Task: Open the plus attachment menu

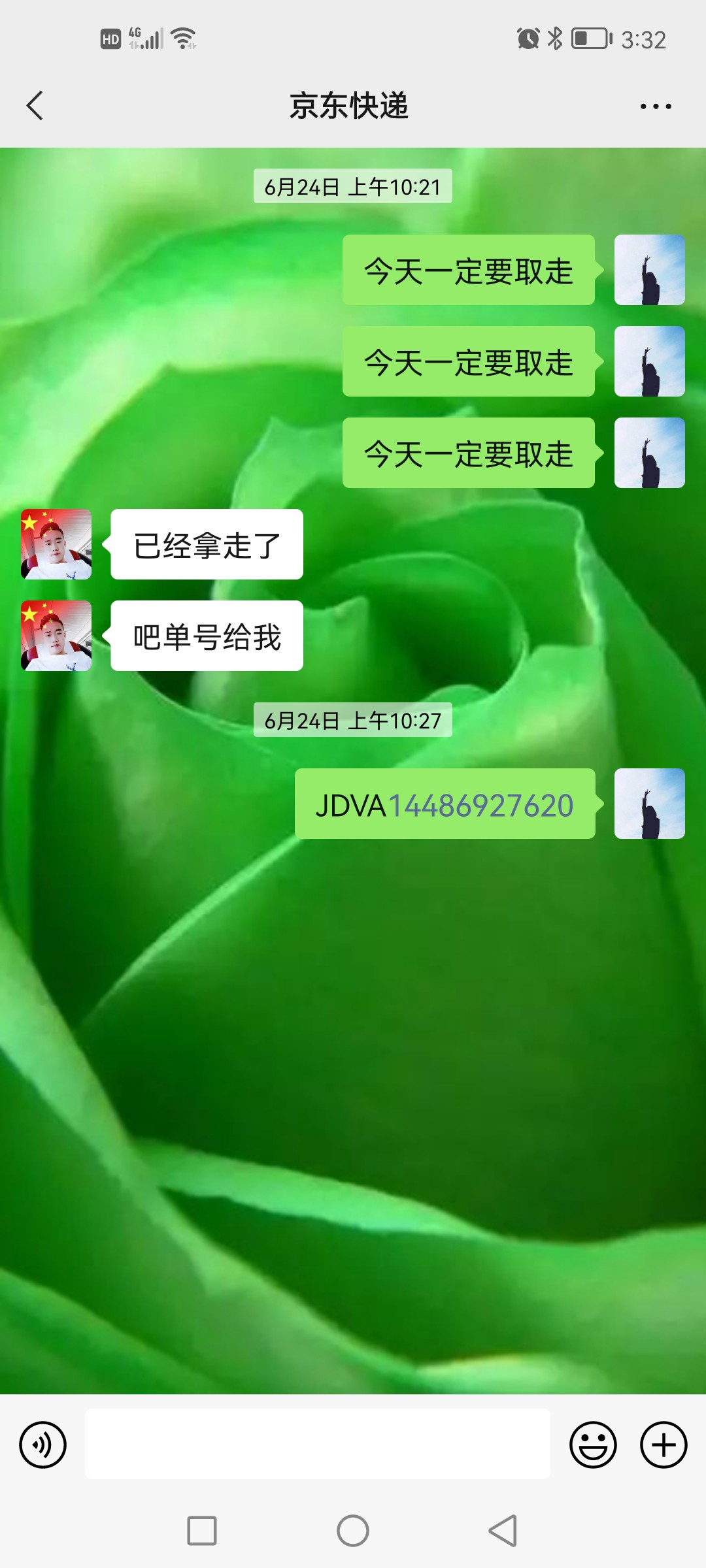Action: (x=663, y=1445)
